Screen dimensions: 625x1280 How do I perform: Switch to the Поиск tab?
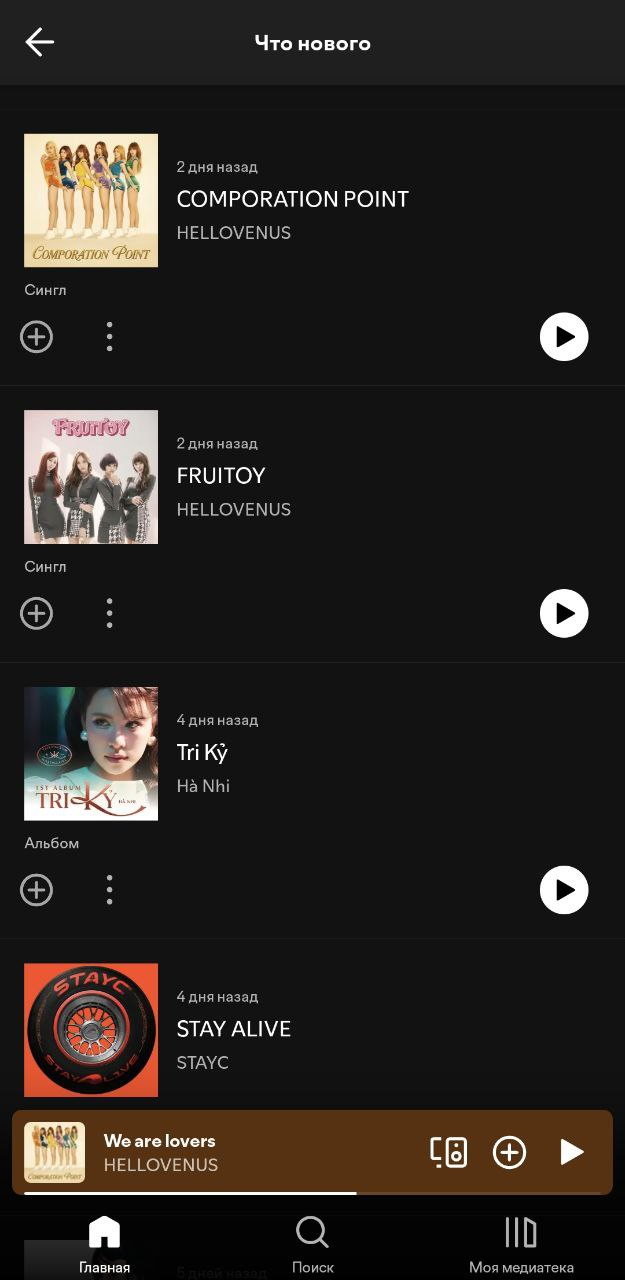312,1244
